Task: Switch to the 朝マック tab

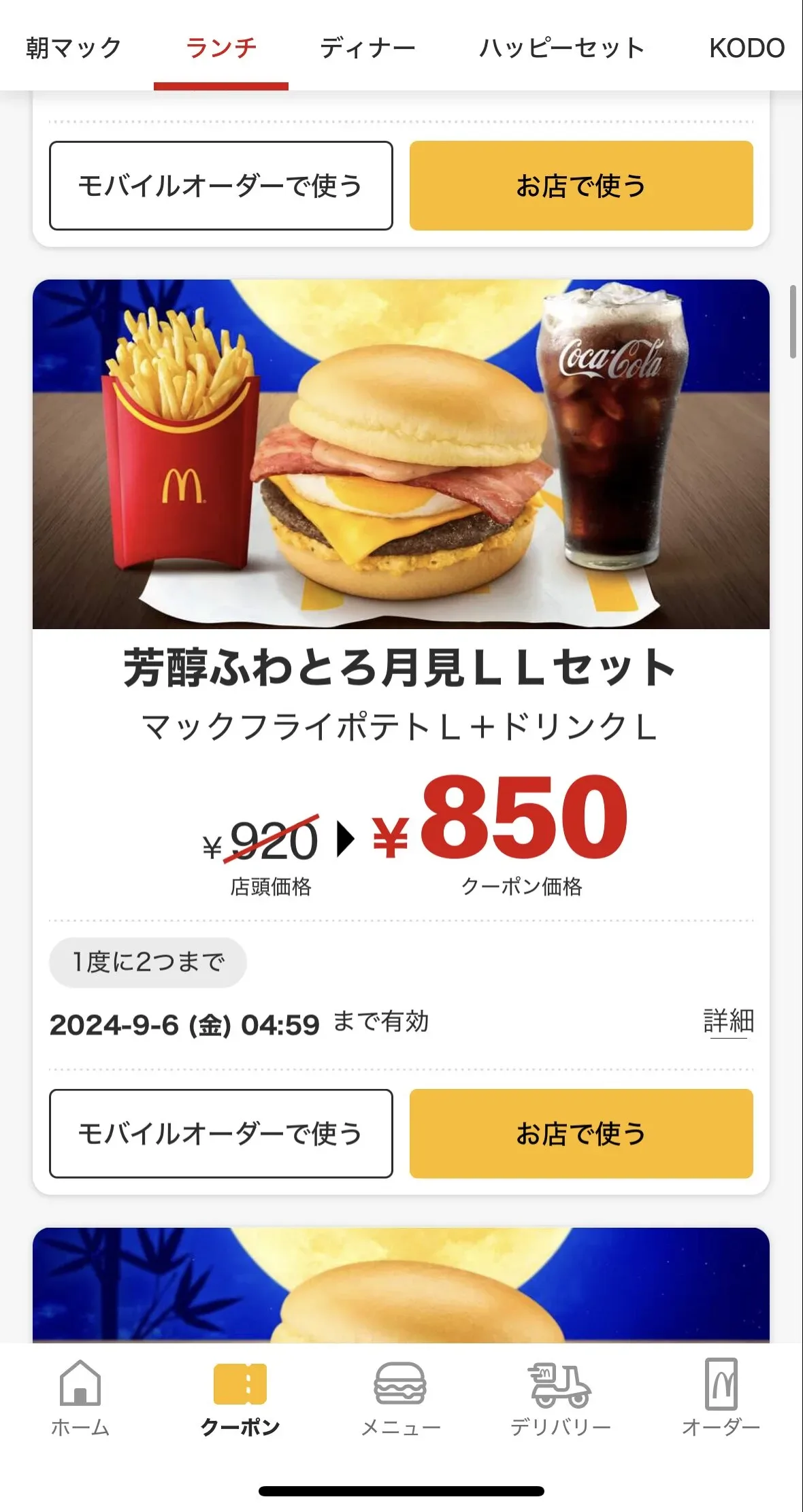Action: click(73, 48)
